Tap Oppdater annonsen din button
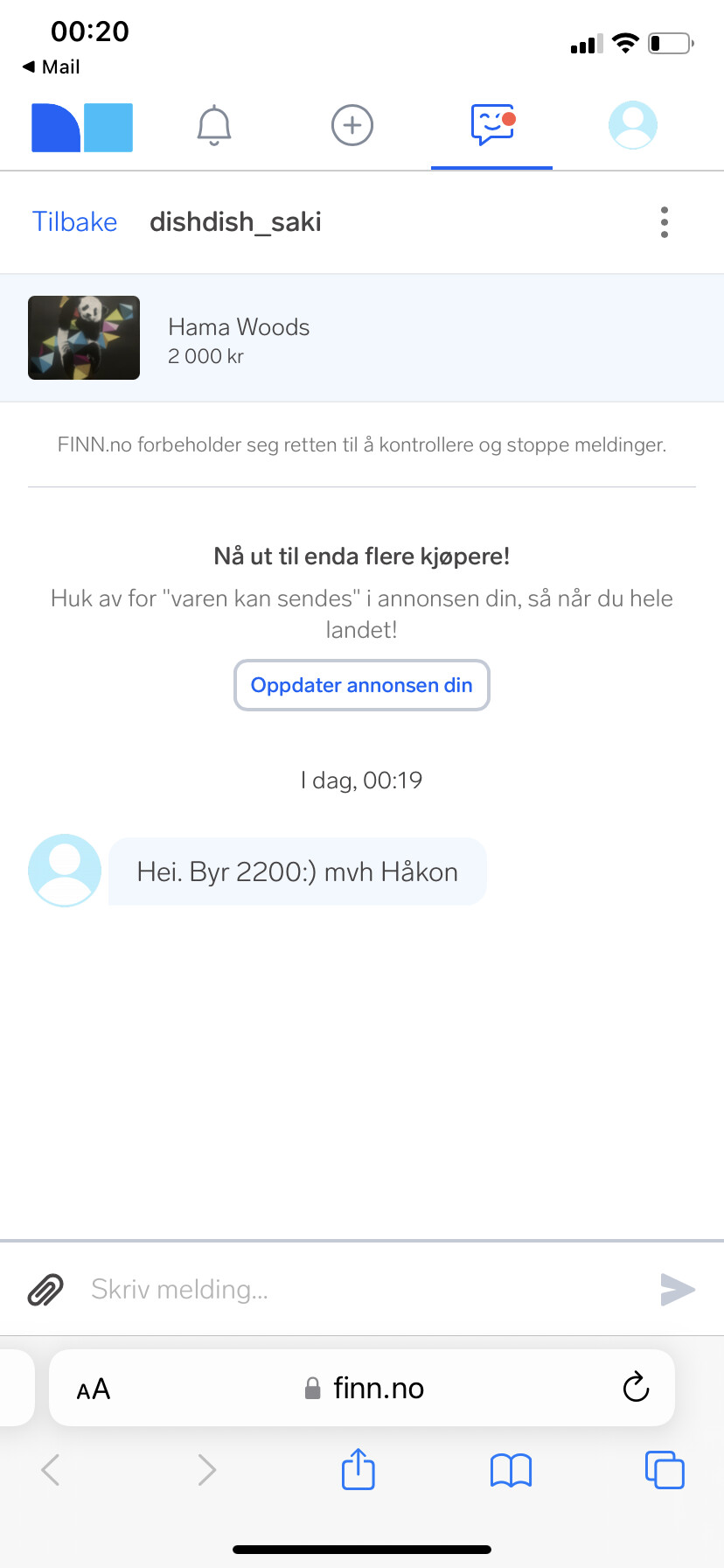Viewport: 724px width, 1568px height. pyautogui.click(x=362, y=685)
